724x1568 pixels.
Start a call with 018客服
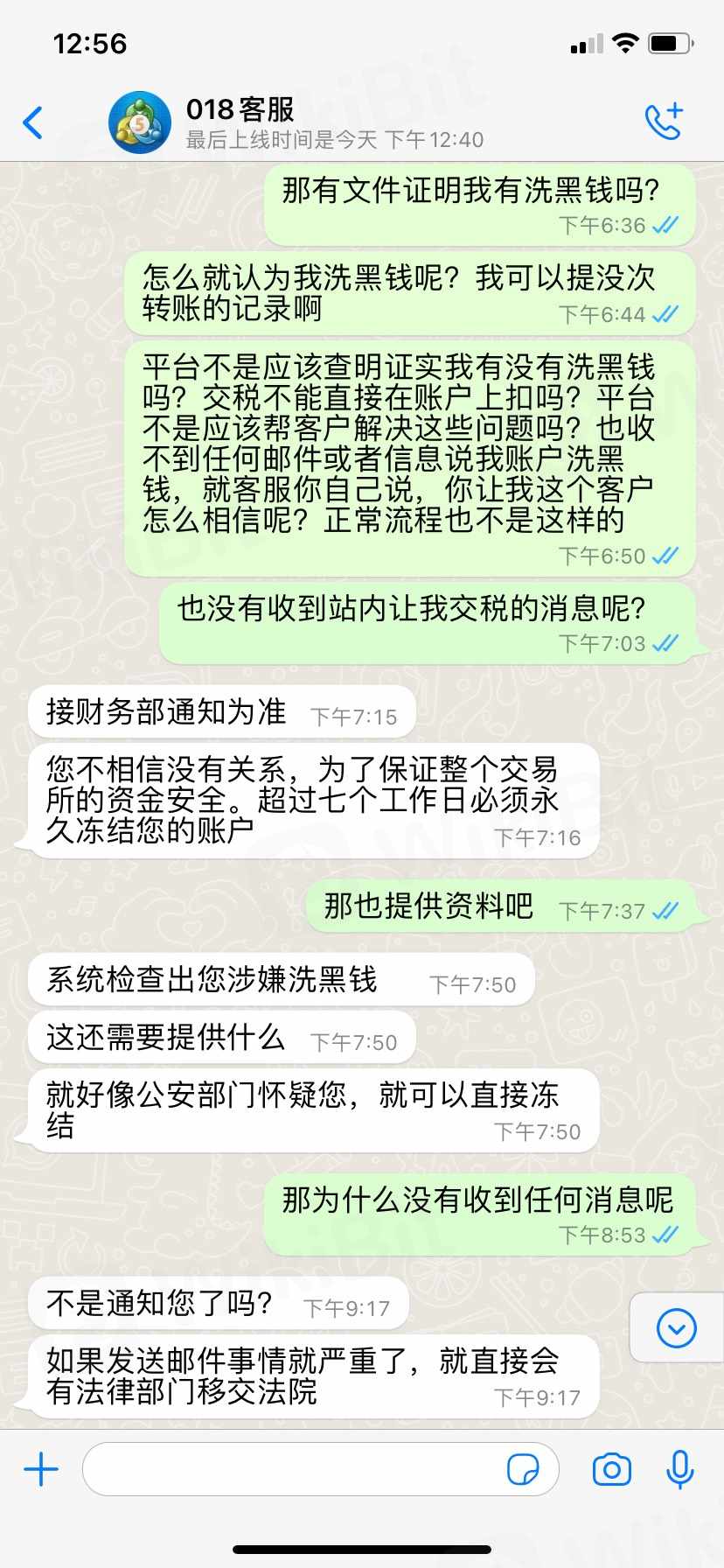tap(663, 122)
